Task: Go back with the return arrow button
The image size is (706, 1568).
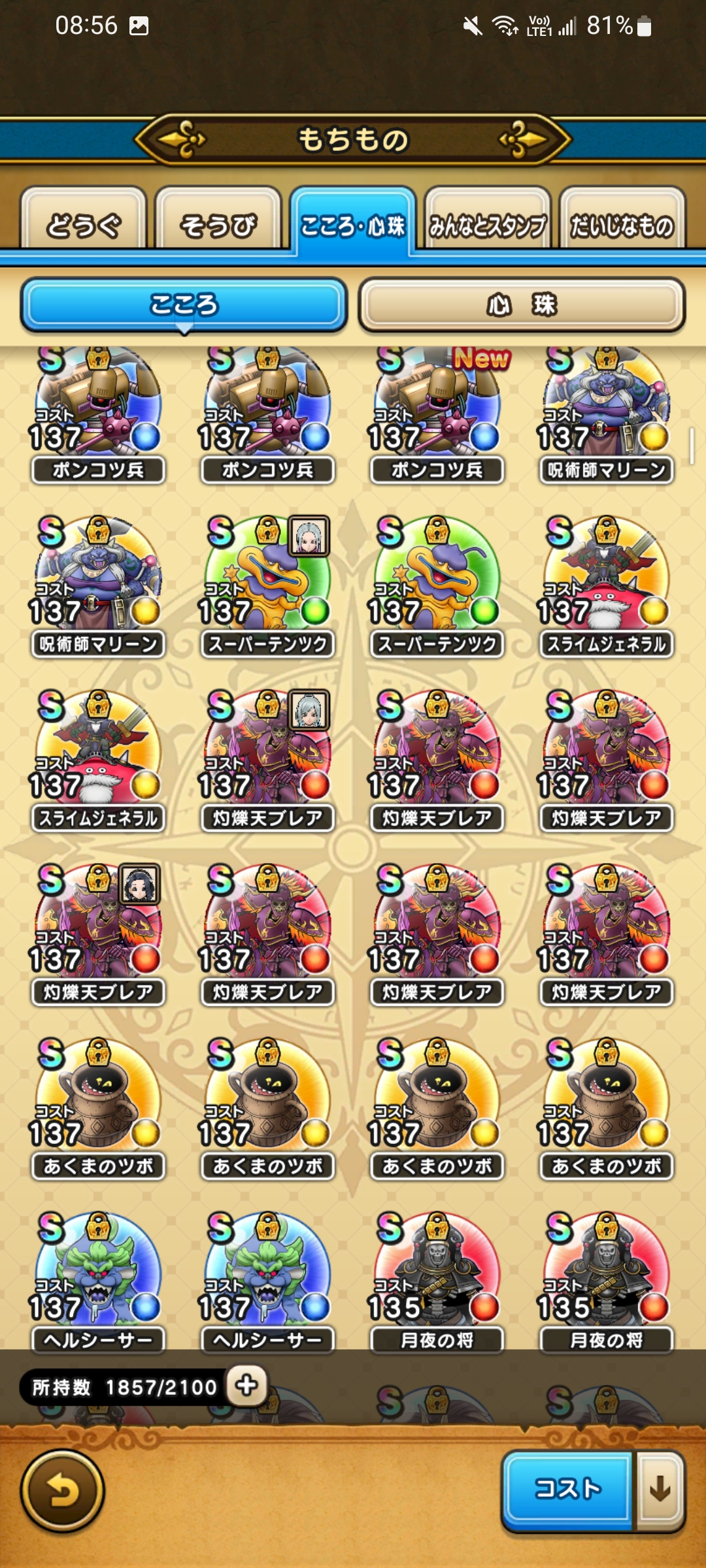Action: click(63, 1491)
